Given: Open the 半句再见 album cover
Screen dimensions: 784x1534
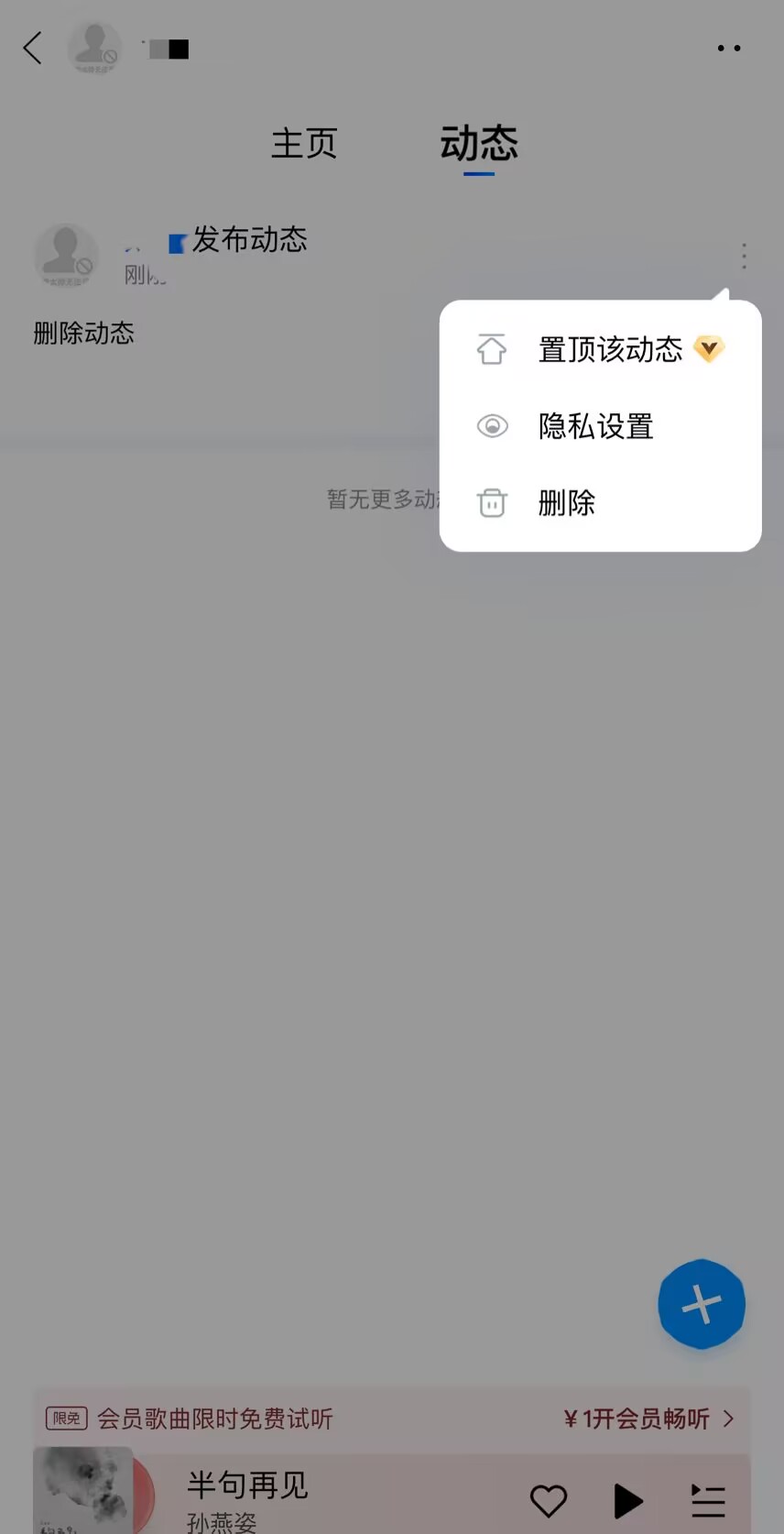Looking at the screenshot, I should pyautogui.click(x=84, y=1492).
